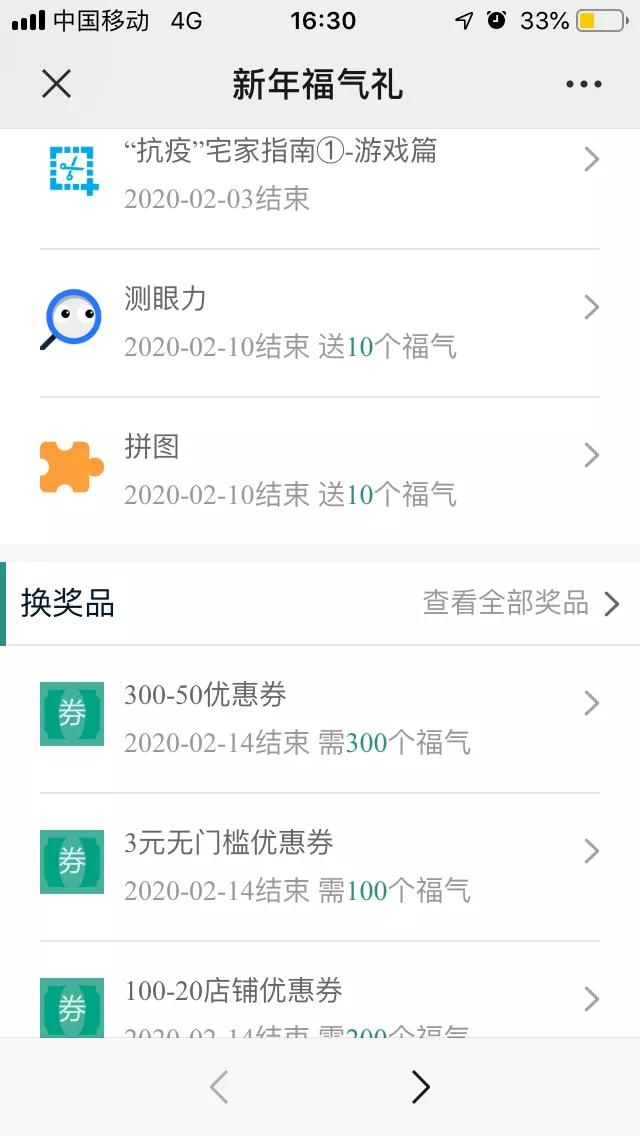Open the “抗疫”宅家指南①-游戏篇 activity

320,174
